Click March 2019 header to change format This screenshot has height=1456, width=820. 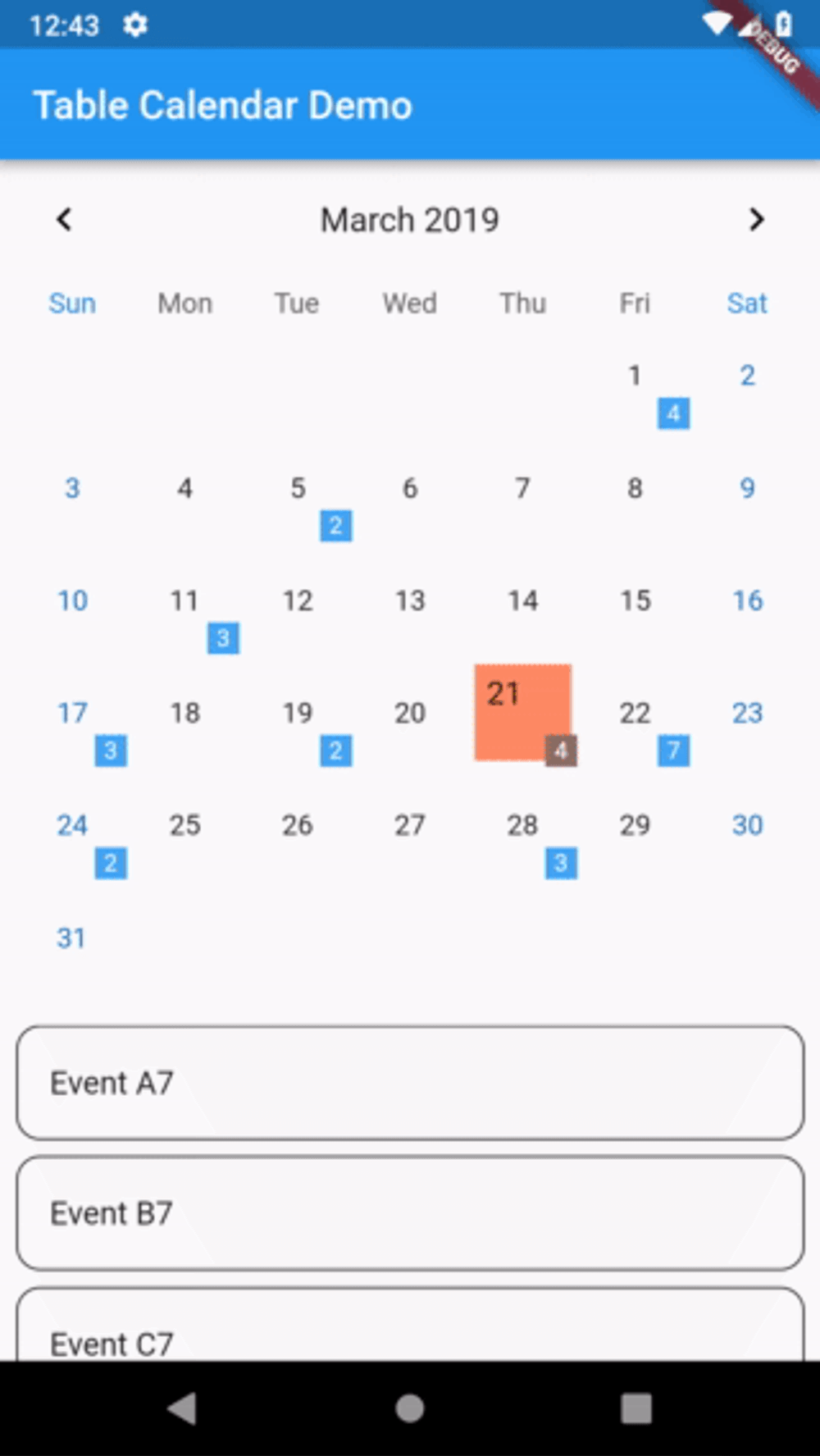coord(409,219)
